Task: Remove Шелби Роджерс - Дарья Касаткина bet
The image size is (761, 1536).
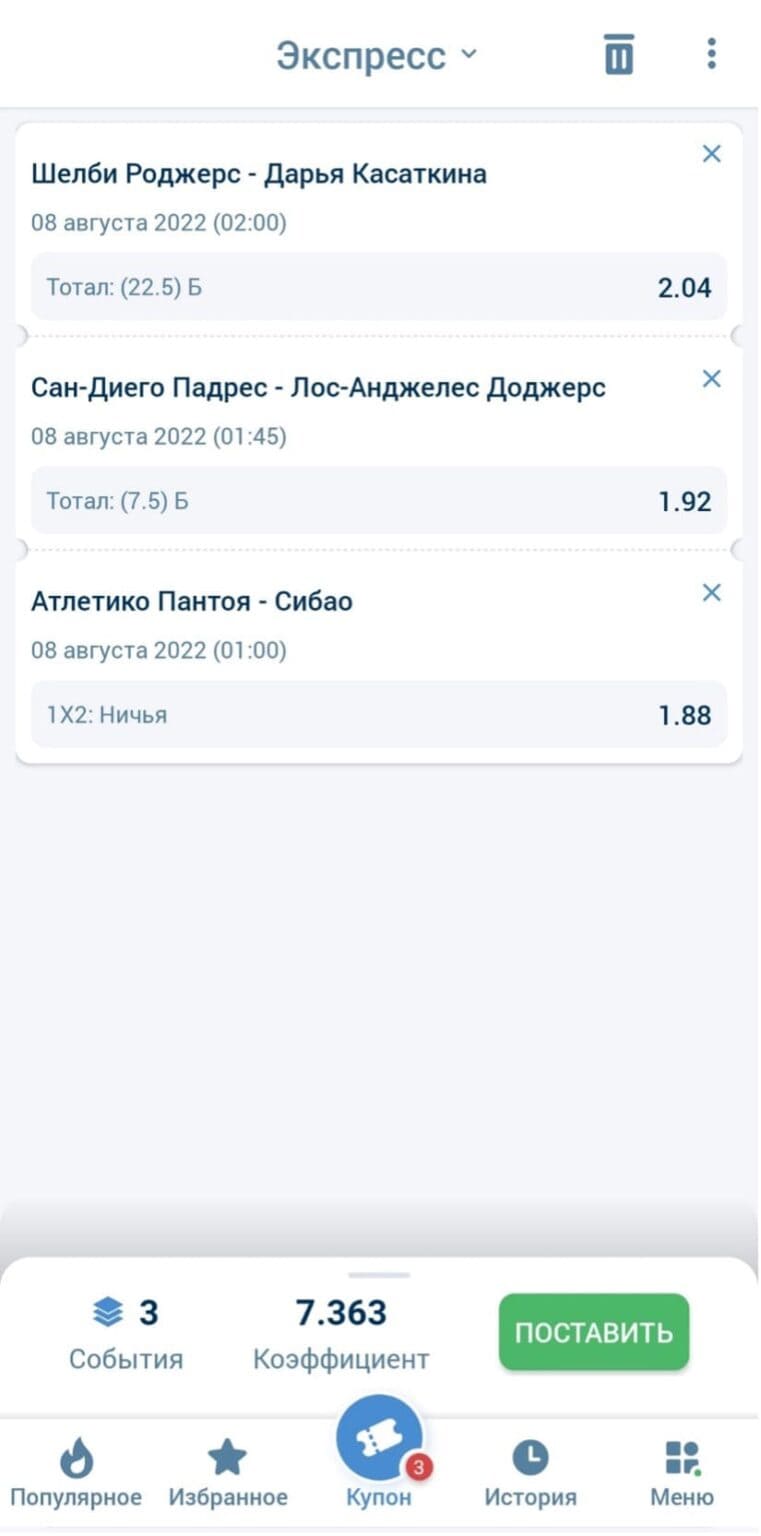Action: 711,153
